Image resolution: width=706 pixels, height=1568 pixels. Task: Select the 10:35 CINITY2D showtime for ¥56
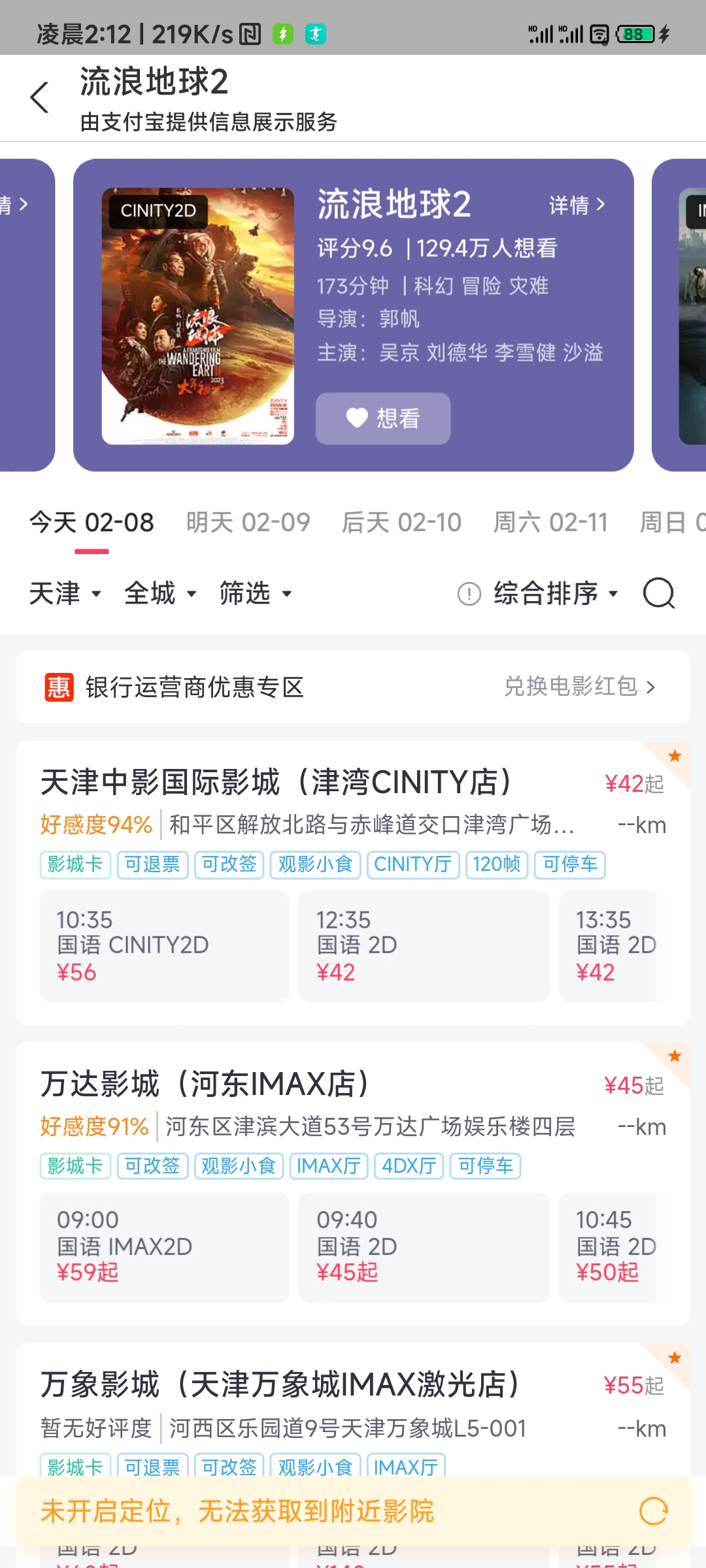(163, 945)
